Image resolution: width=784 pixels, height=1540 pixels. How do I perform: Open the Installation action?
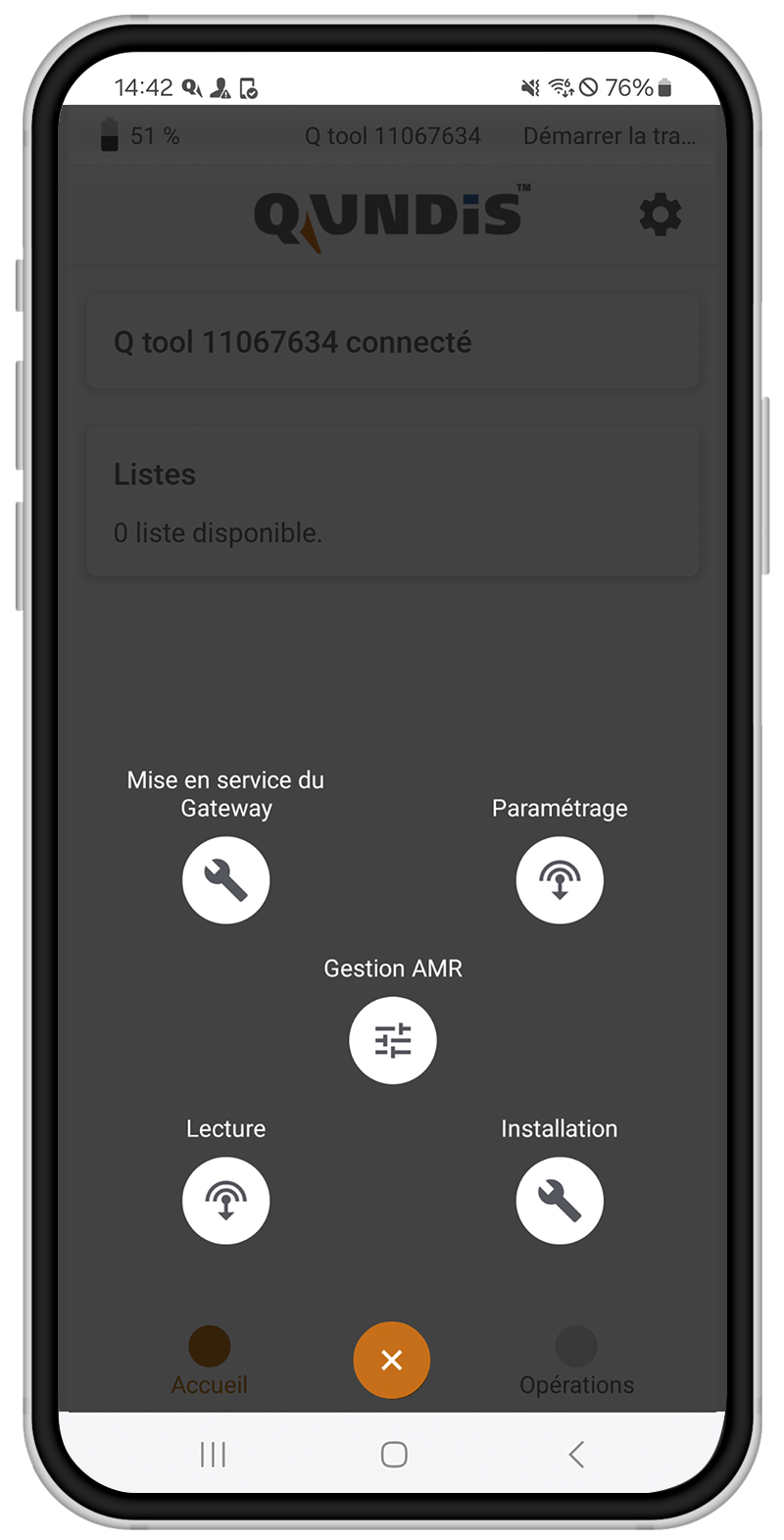(x=560, y=1200)
